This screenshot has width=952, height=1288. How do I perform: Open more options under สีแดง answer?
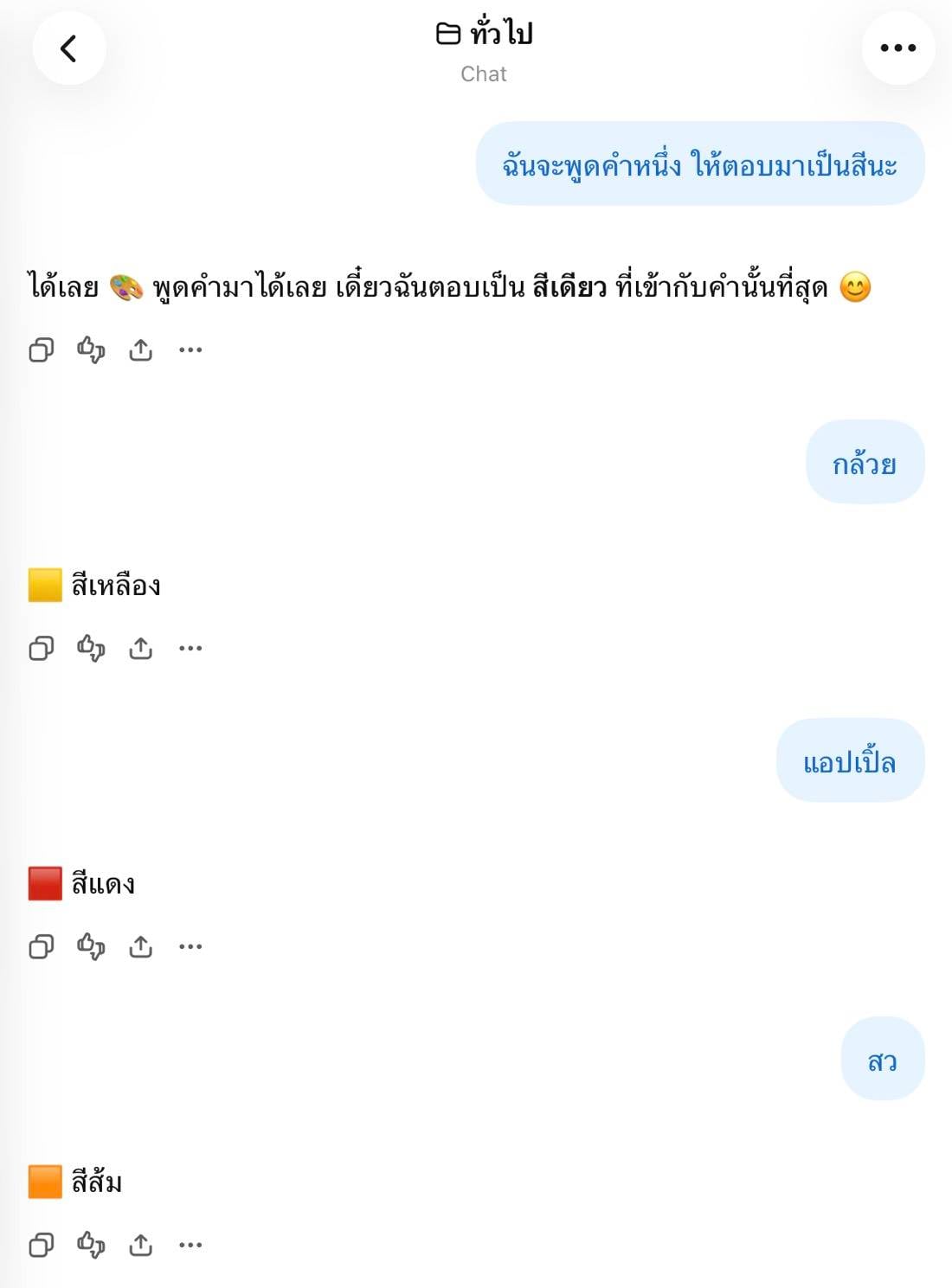coord(190,946)
